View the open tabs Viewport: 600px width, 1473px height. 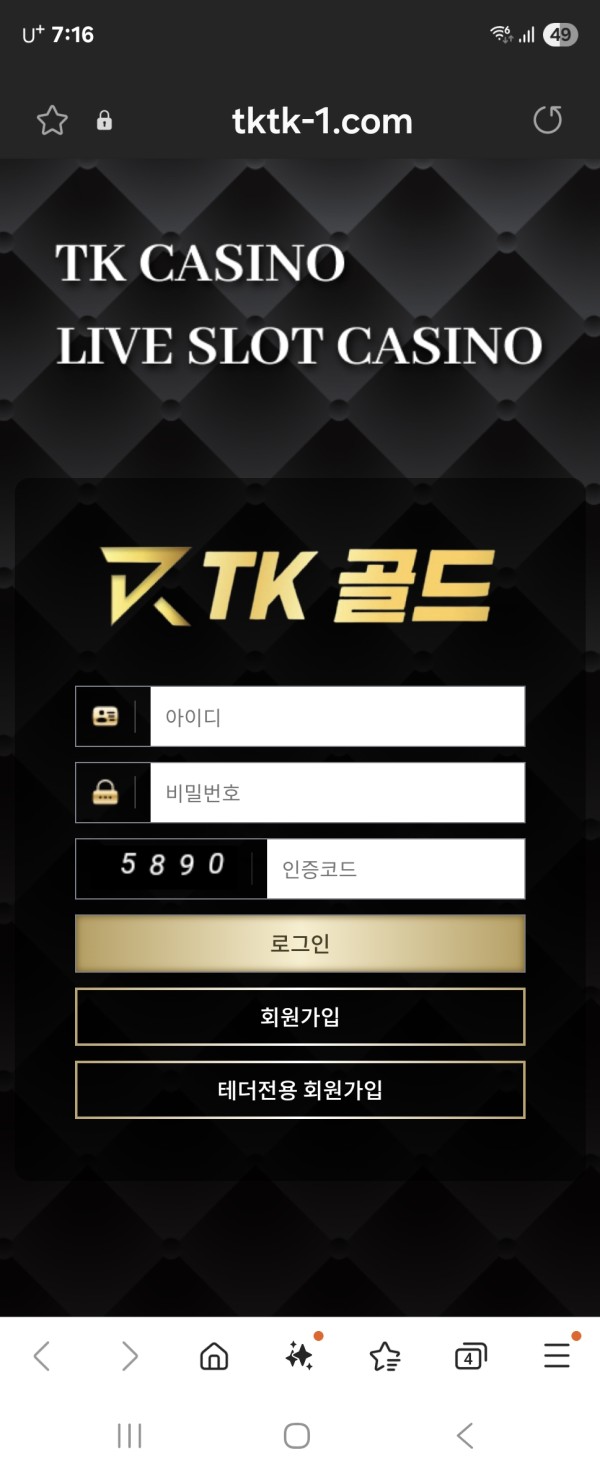click(470, 1356)
